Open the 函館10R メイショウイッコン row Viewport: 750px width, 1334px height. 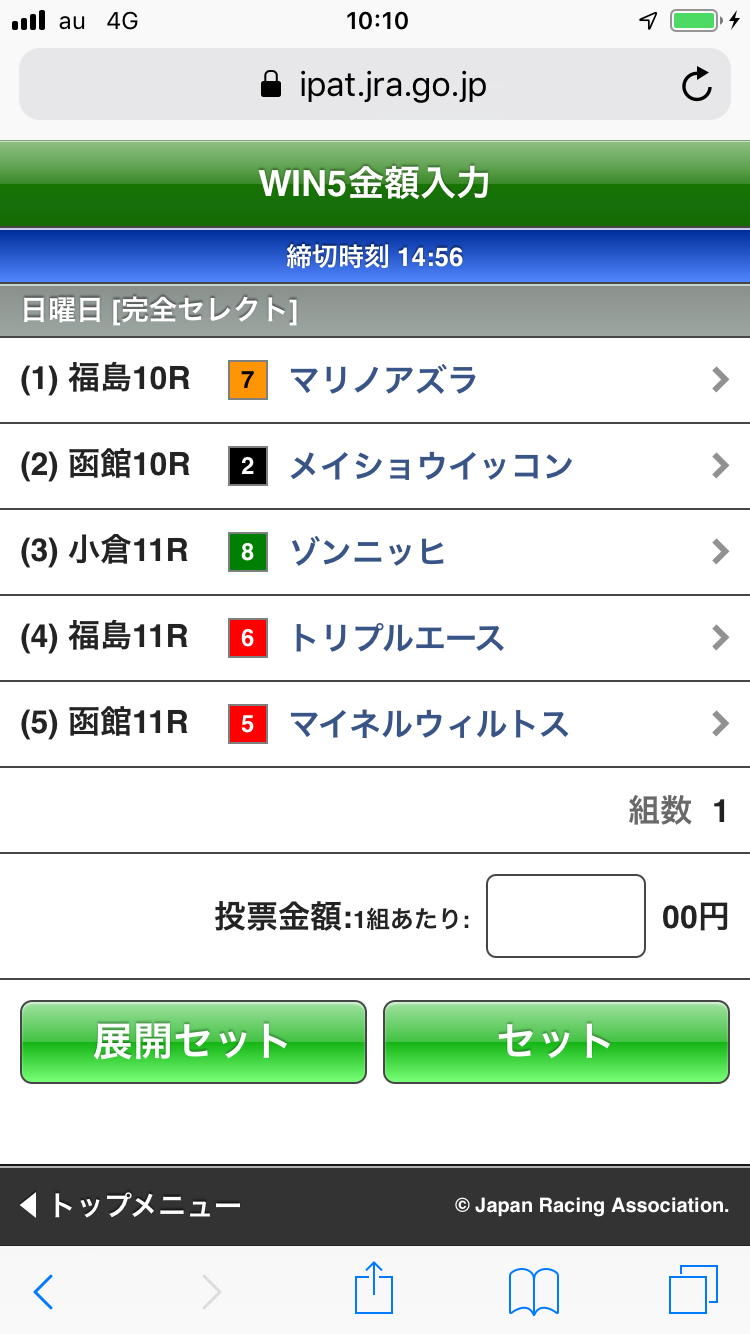[x=375, y=466]
